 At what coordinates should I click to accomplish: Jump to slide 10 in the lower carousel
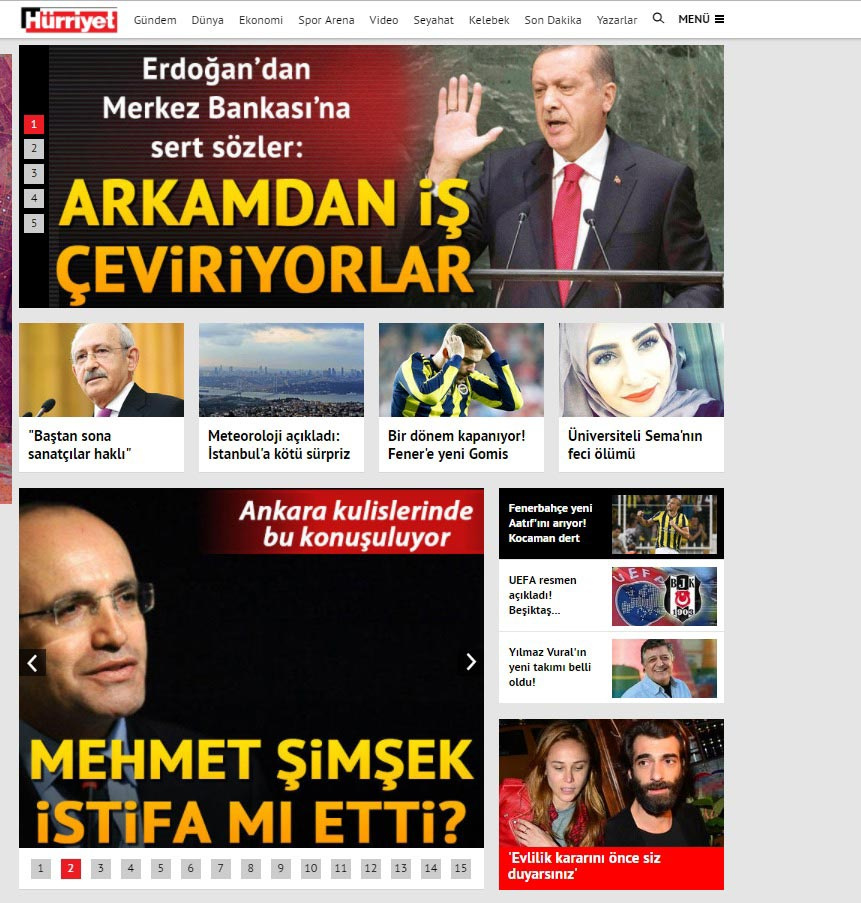[311, 868]
